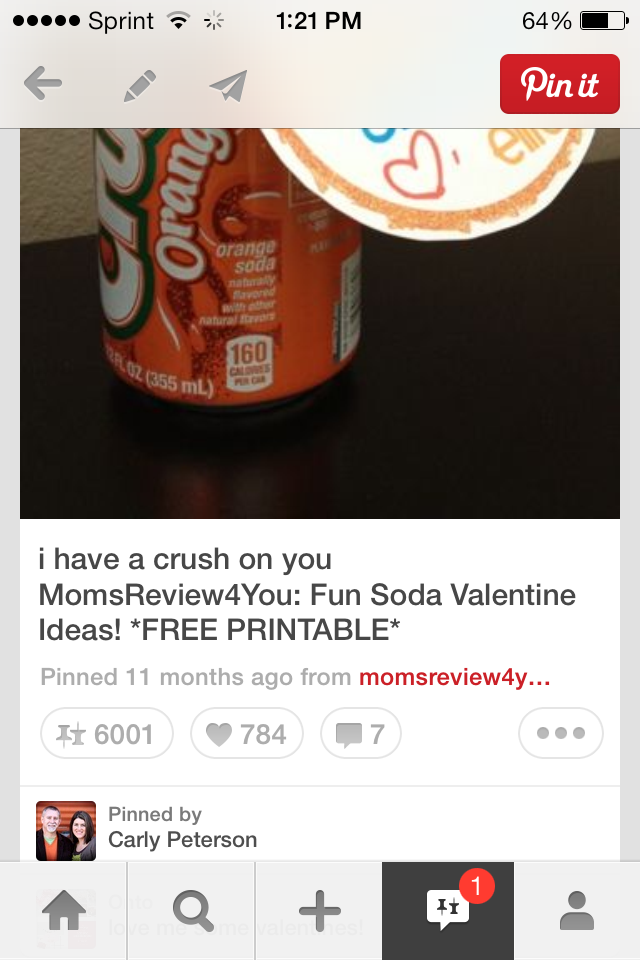This screenshot has width=640, height=960.
Task: Edit this pin with the pencil icon
Action: tap(139, 85)
